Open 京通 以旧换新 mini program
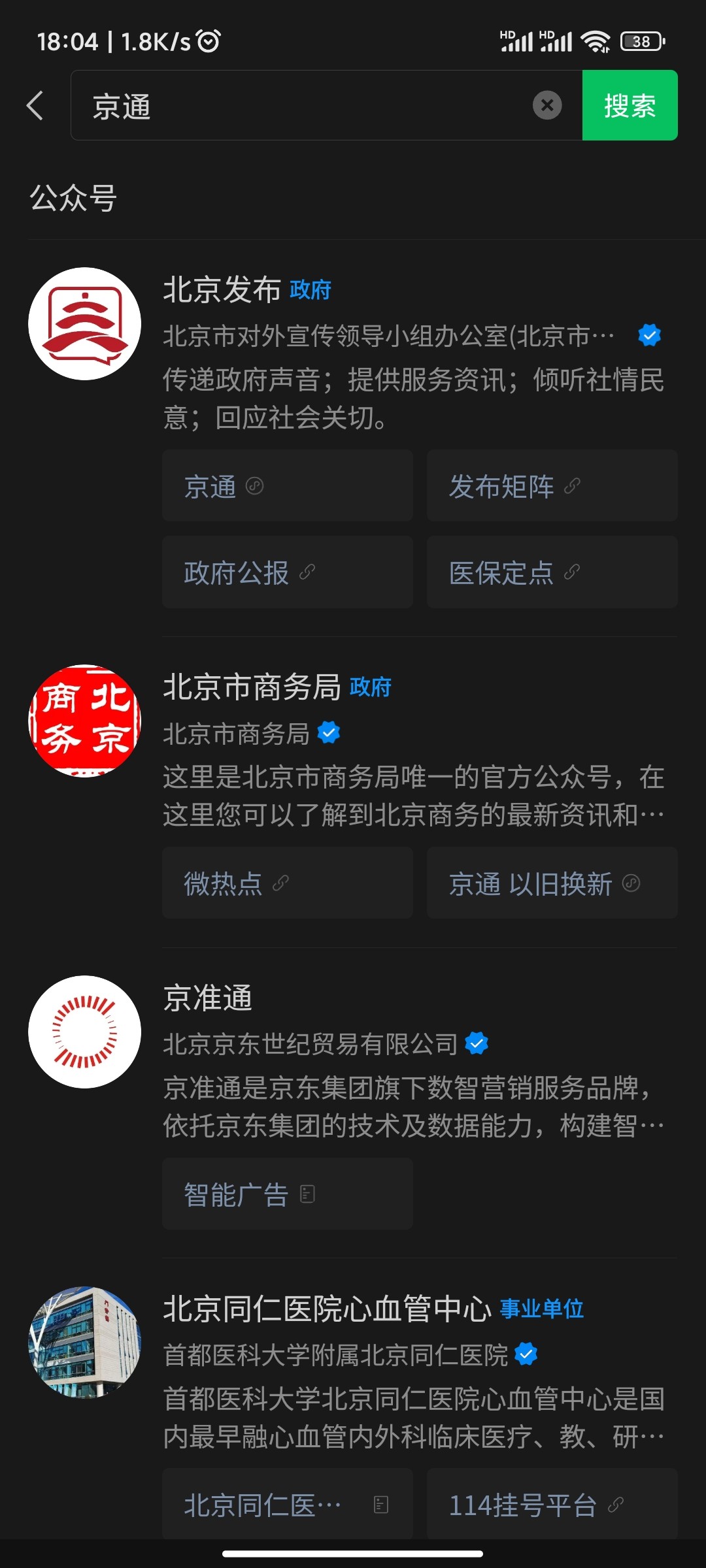Viewport: 706px width, 1568px height. (552, 883)
